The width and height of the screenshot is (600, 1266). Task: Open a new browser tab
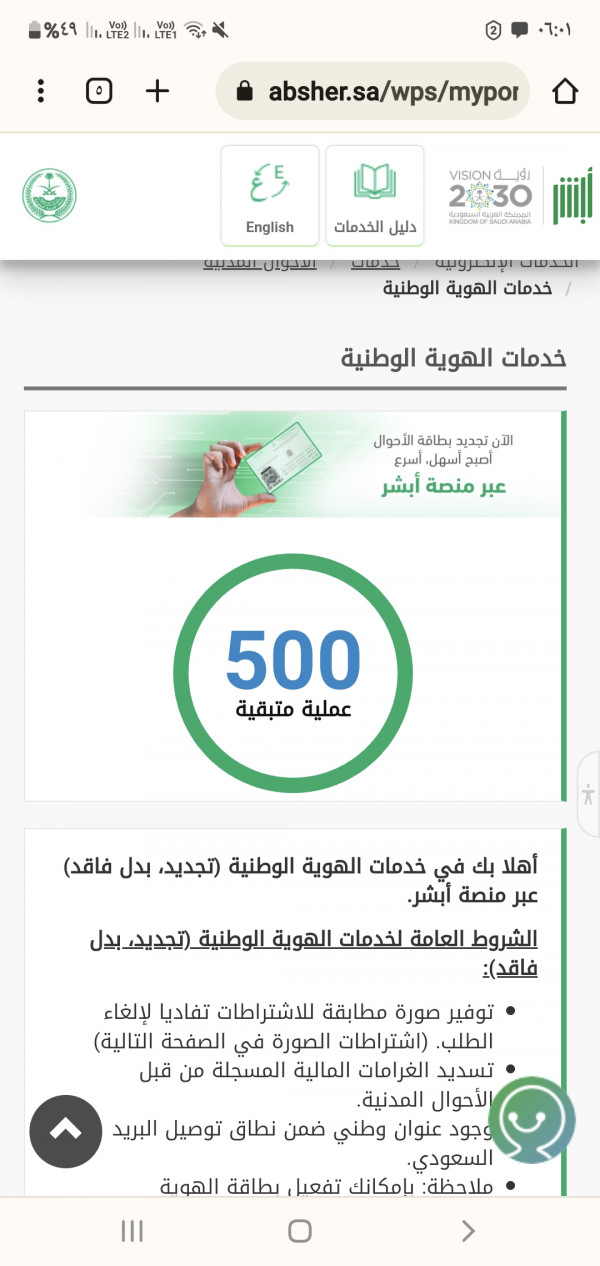[x=158, y=92]
